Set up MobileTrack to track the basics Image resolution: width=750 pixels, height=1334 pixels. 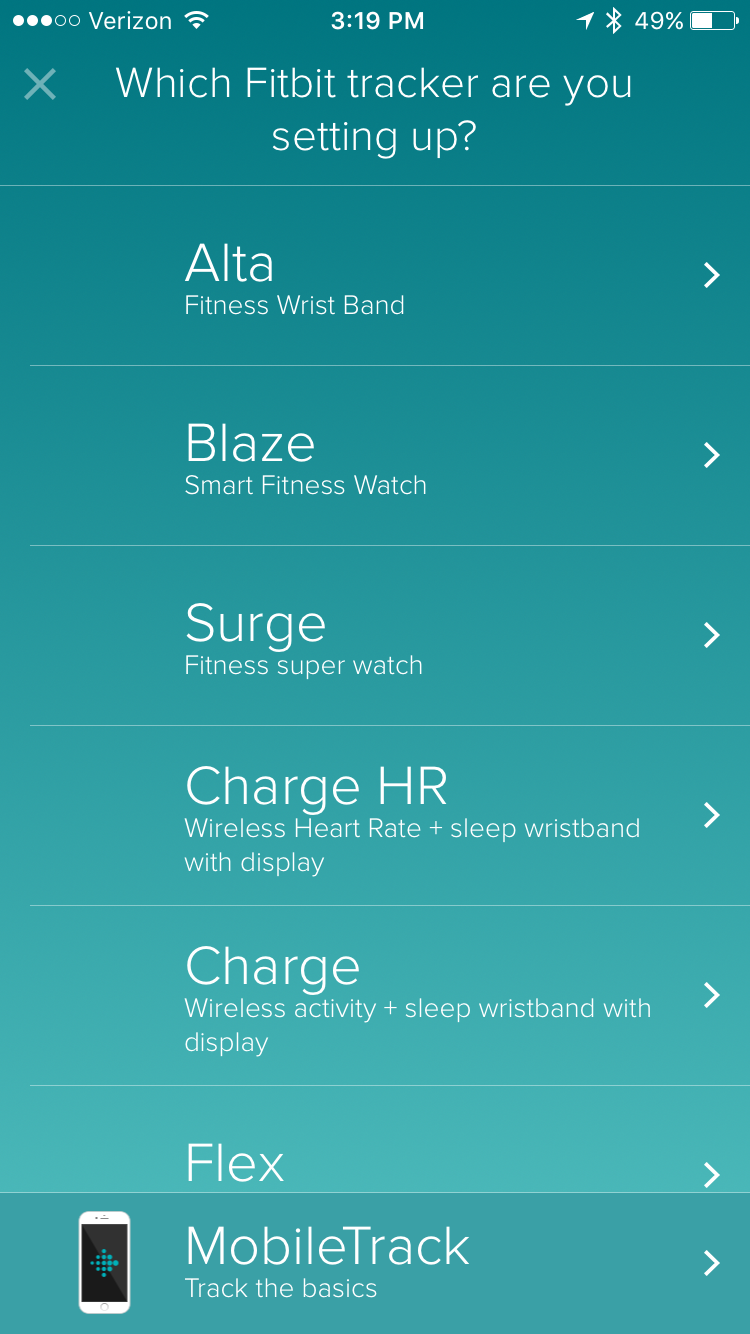pyautogui.click(x=375, y=1263)
